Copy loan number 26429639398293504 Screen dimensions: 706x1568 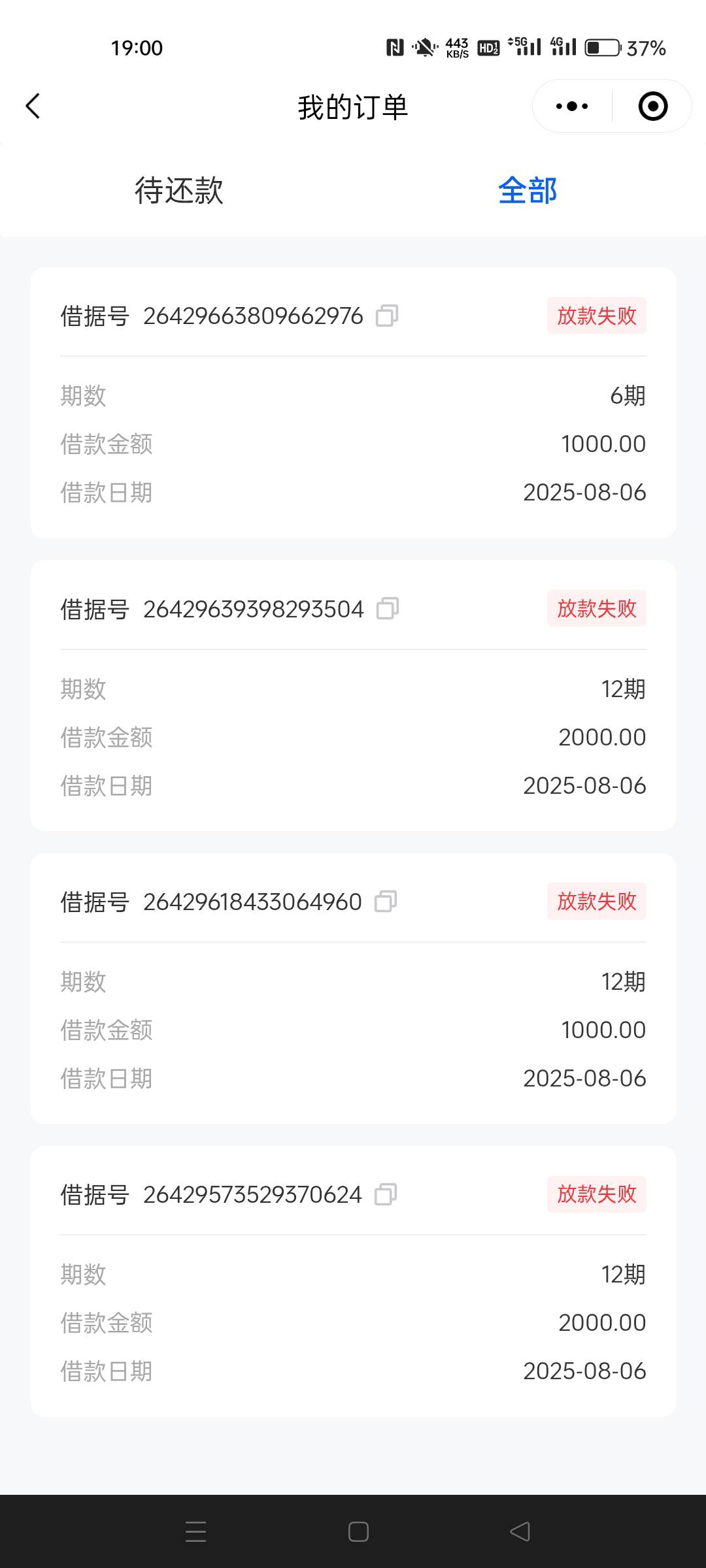pos(388,608)
